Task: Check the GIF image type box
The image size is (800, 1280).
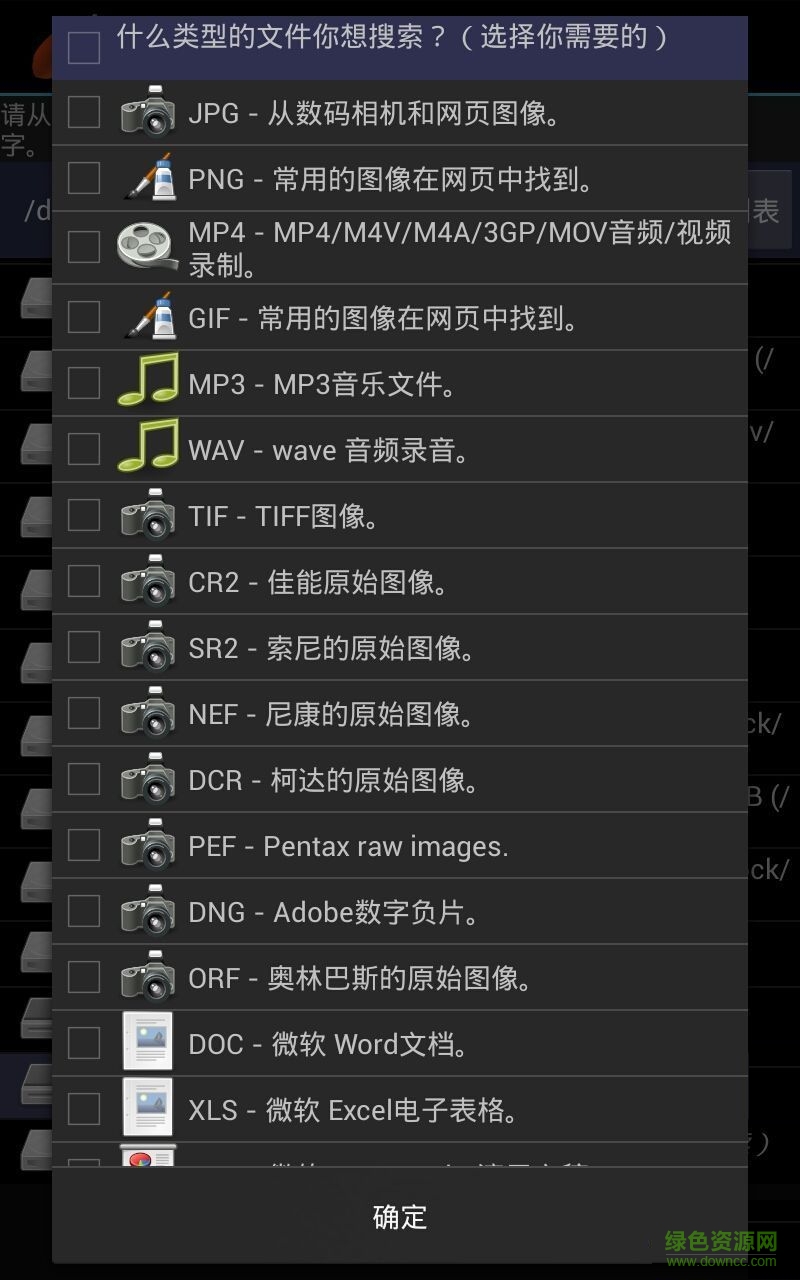Action: click(x=84, y=317)
